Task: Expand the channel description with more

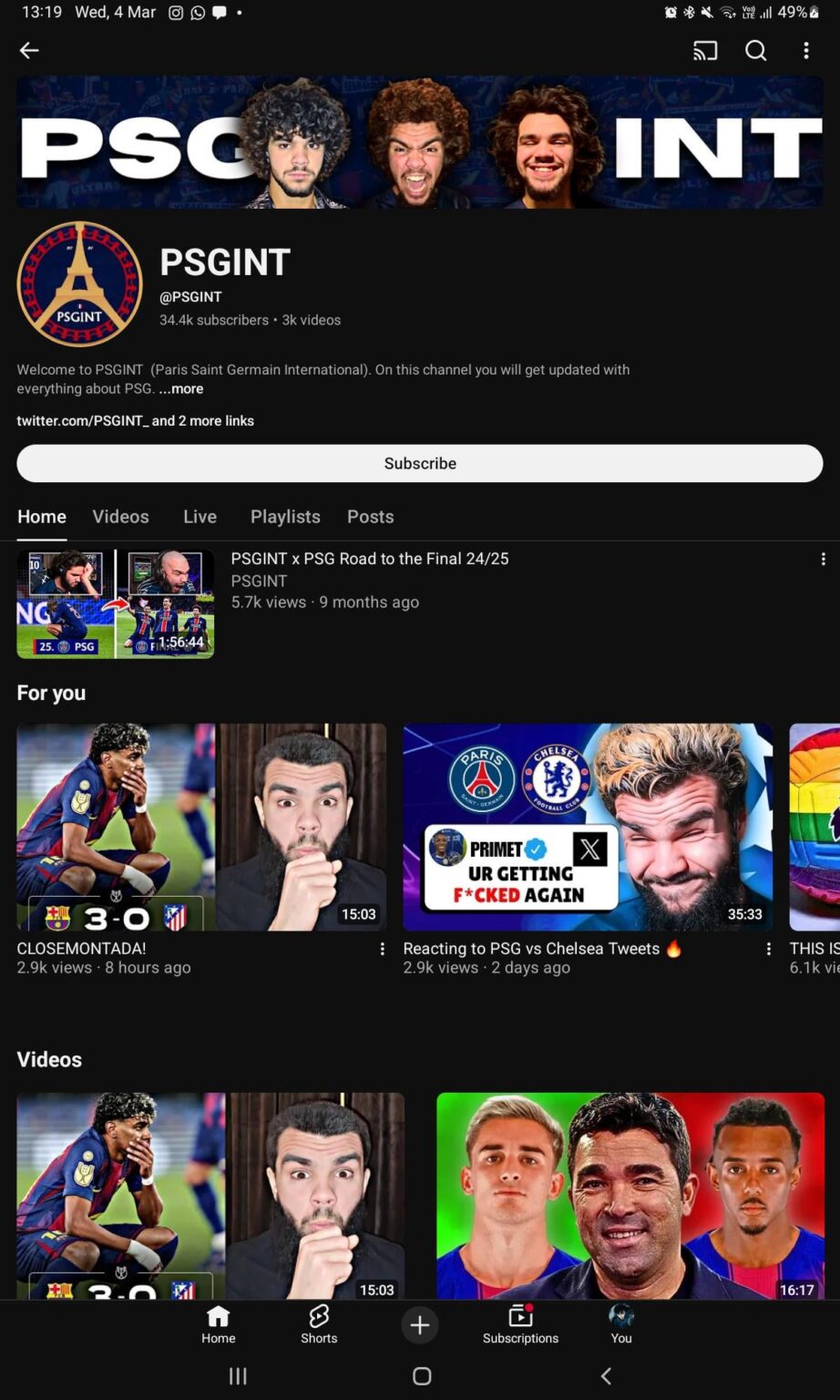Action: coord(180,388)
